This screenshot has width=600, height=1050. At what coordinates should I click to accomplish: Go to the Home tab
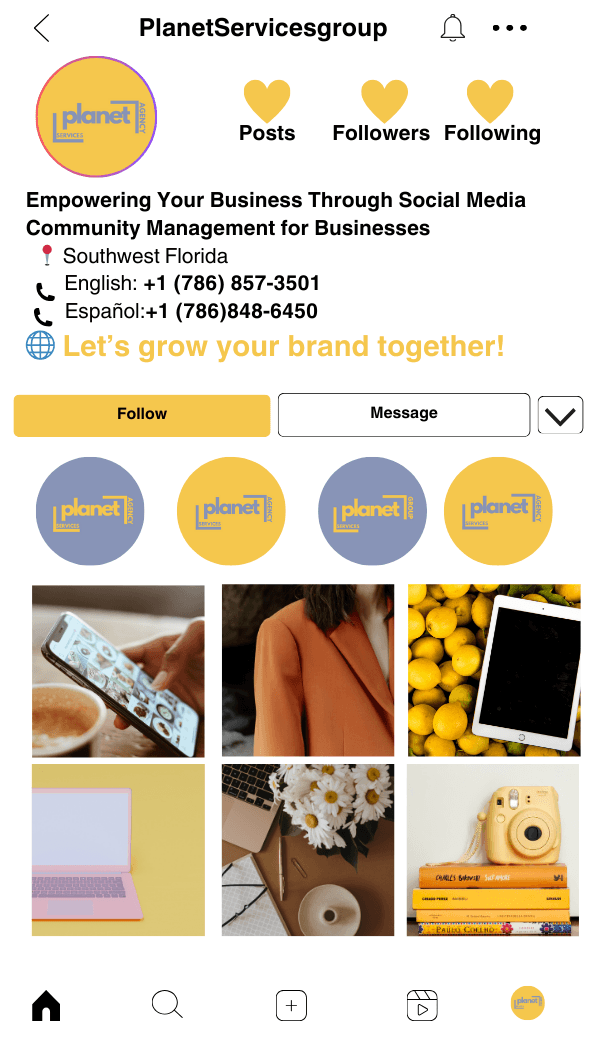tap(46, 1005)
